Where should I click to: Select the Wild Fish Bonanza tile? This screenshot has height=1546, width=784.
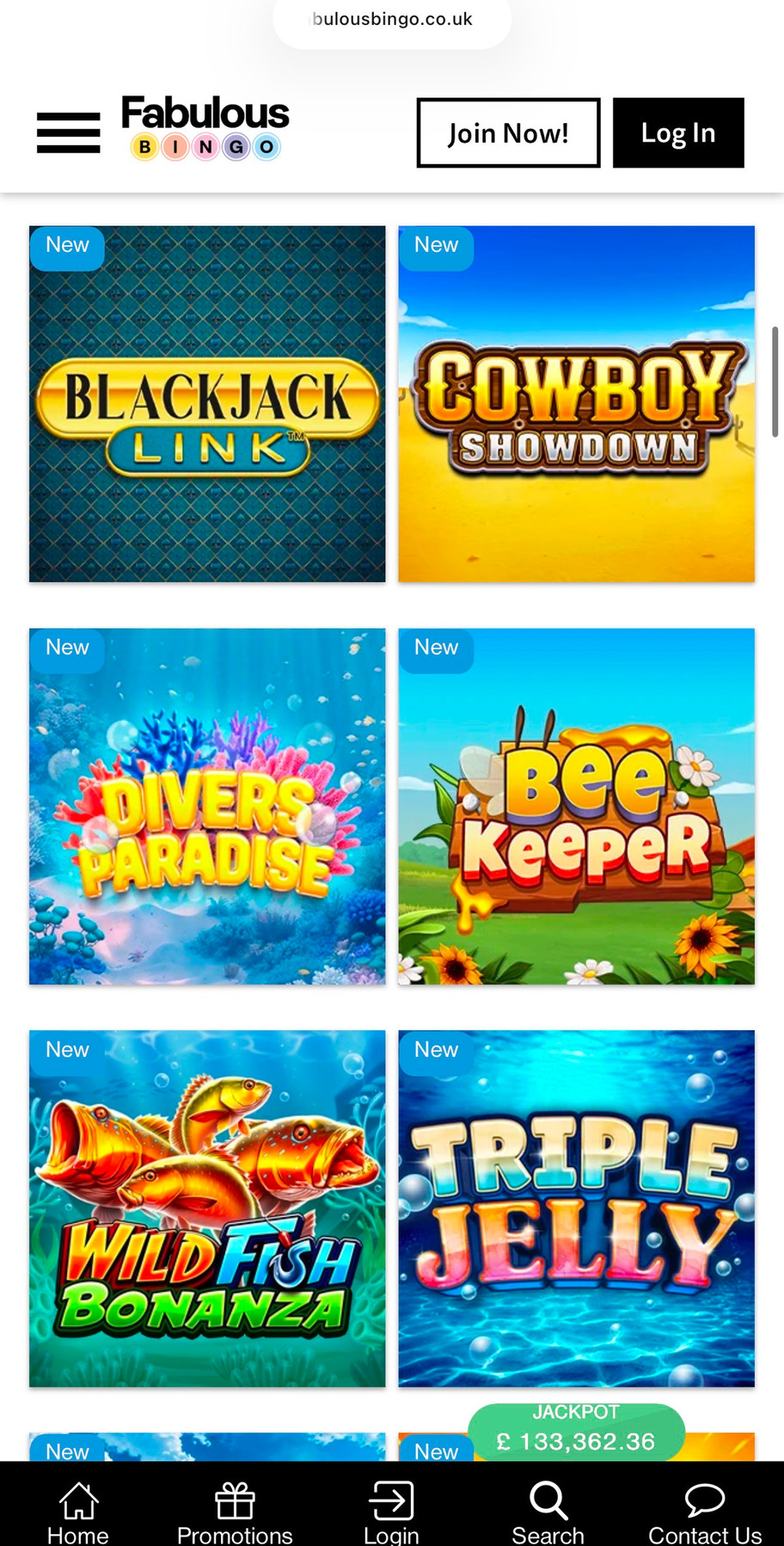207,1208
